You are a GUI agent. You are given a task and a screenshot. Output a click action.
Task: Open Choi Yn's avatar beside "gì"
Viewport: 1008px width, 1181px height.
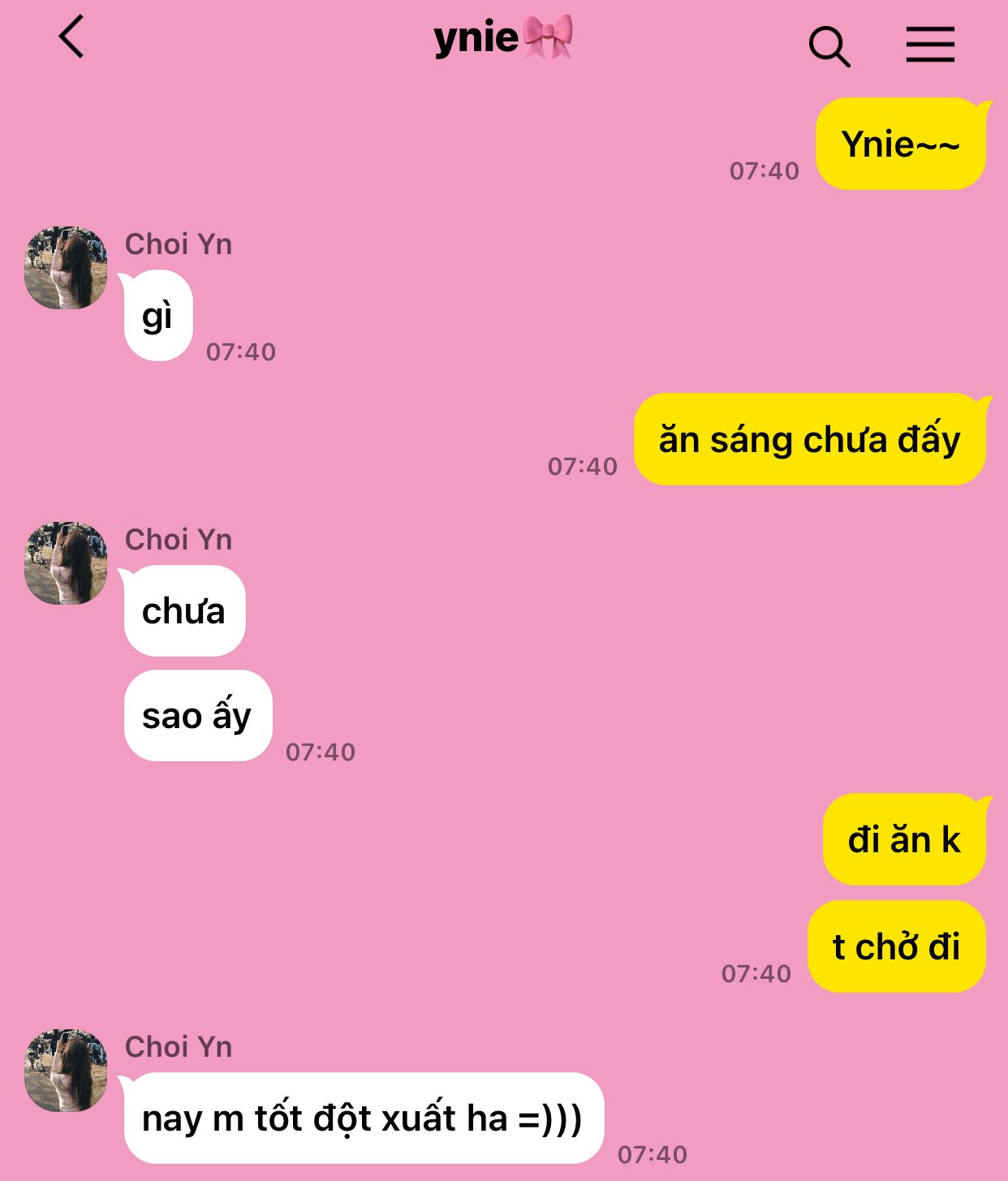tap(66, 268)
